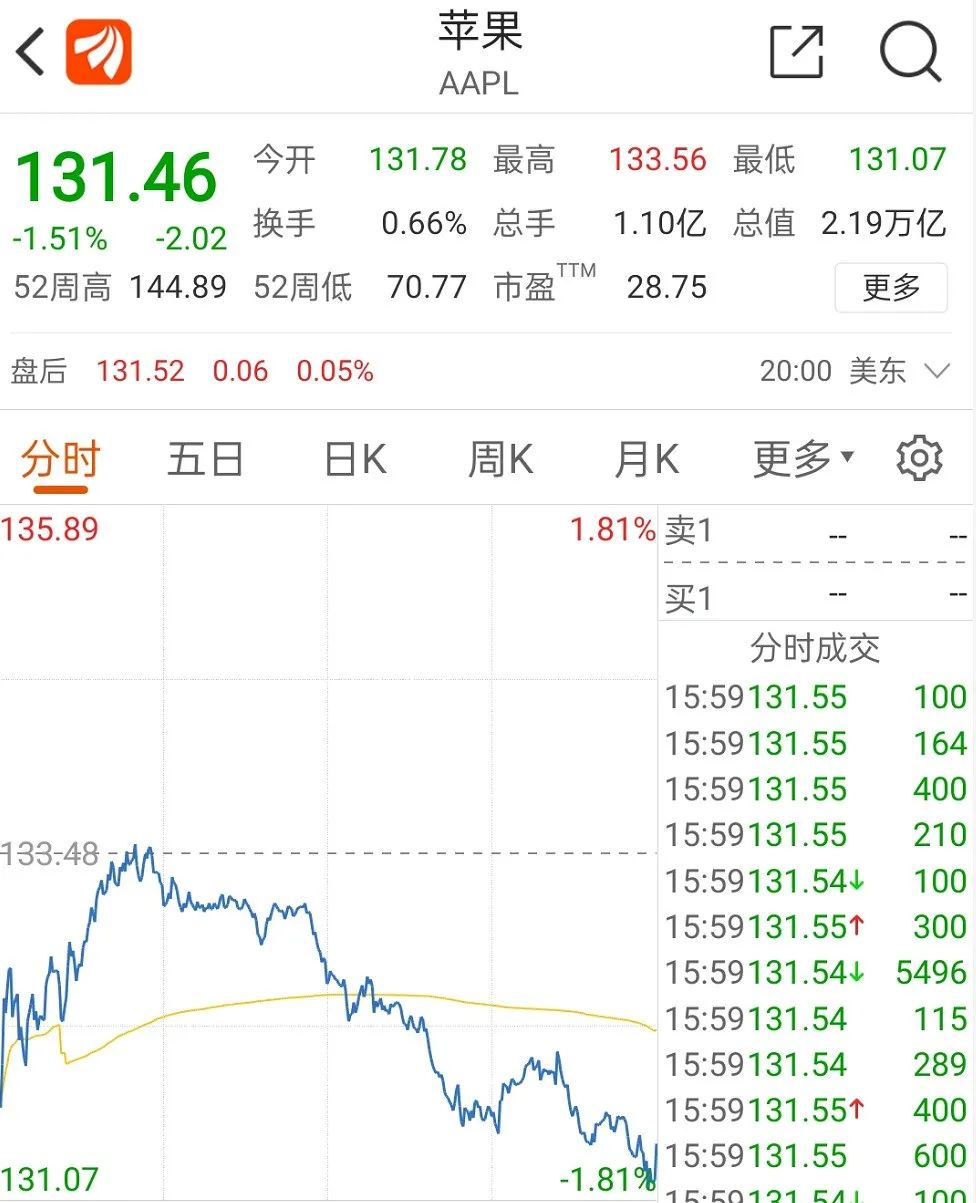Open chart settings gear icon

(x=919, y=459)
